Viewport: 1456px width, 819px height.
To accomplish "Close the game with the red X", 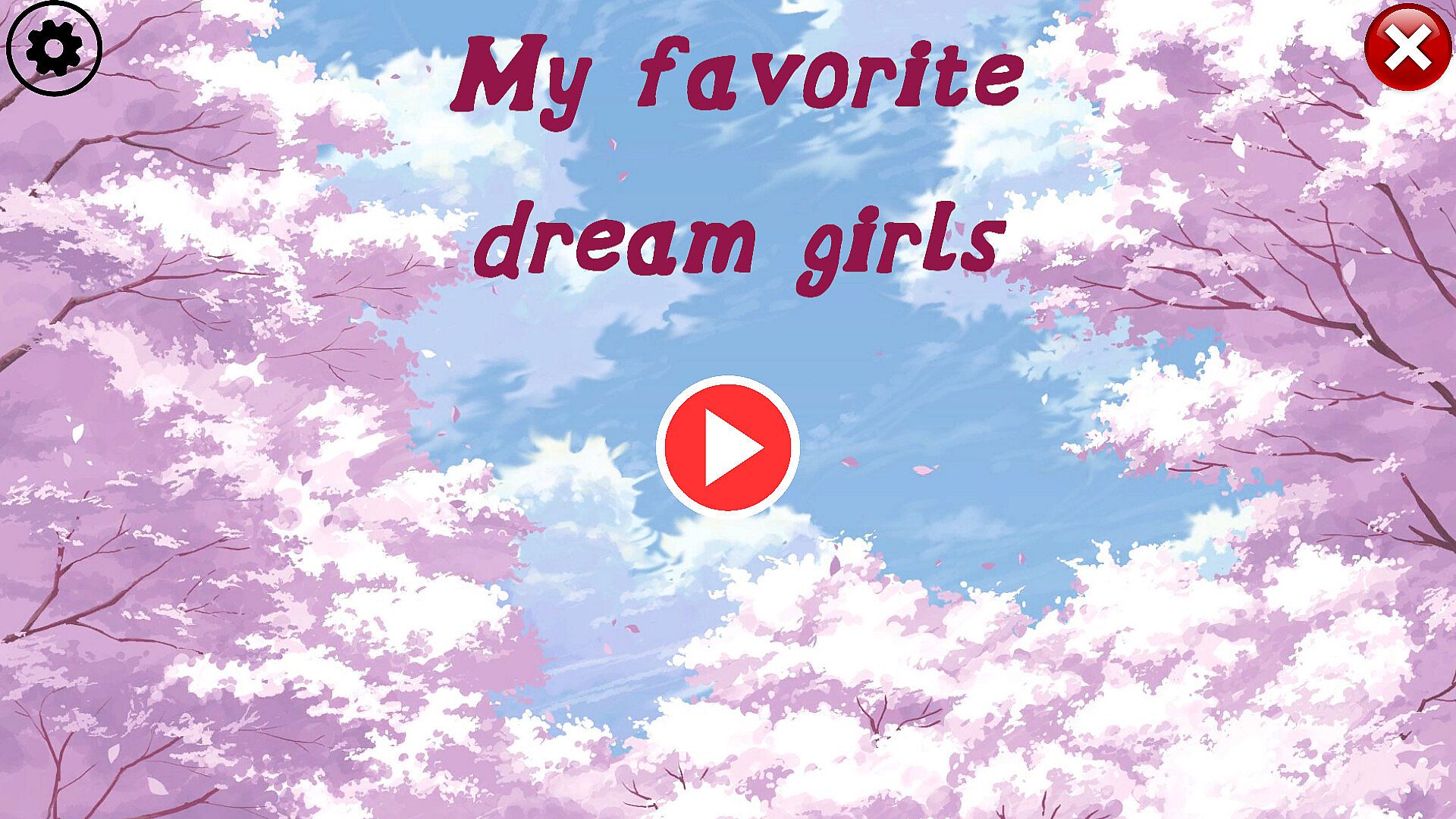I will click(1408, 48).
